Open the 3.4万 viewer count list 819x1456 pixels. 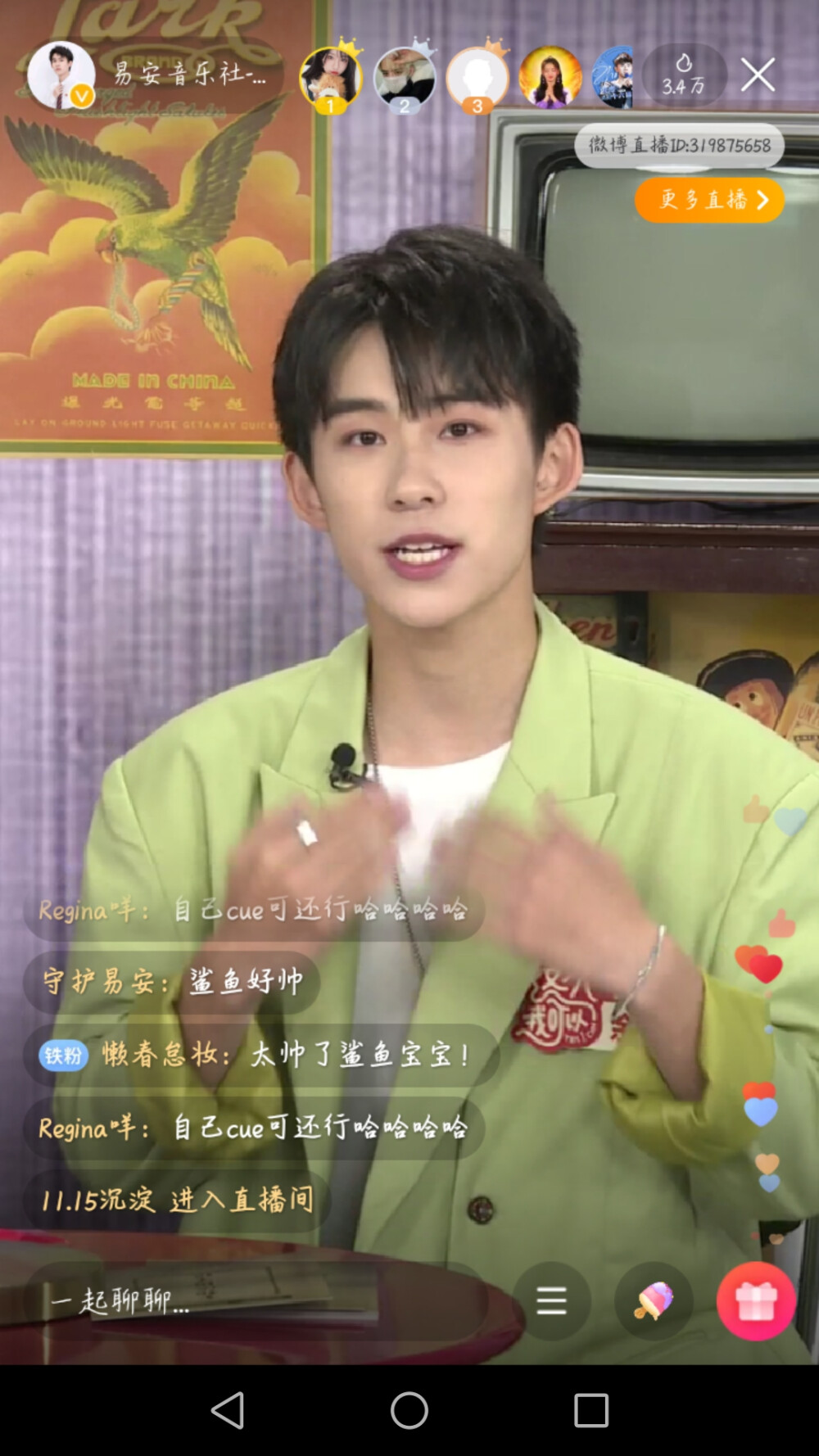coord(684,75)
